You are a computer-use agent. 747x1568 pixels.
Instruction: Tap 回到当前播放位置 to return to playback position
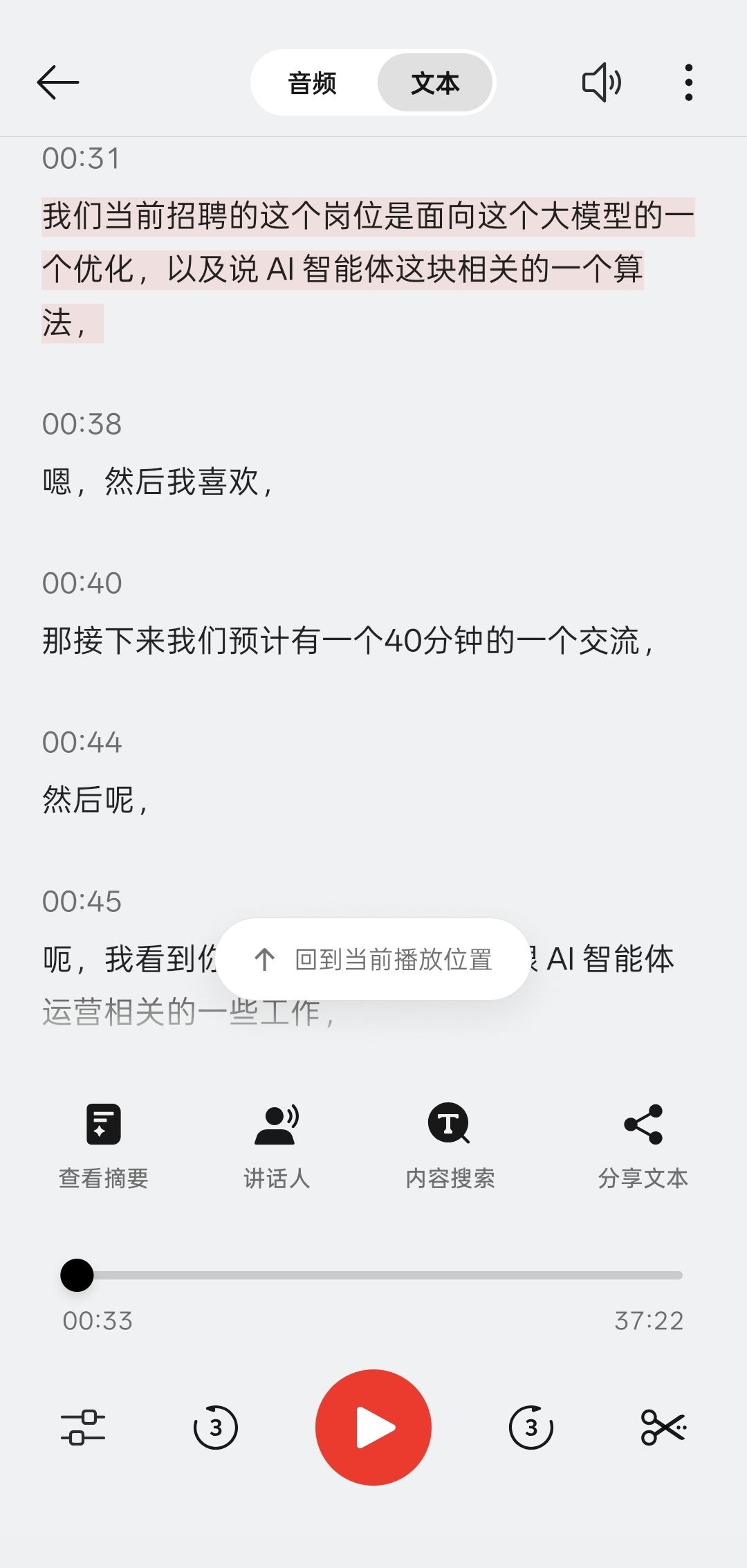point(373,959)
